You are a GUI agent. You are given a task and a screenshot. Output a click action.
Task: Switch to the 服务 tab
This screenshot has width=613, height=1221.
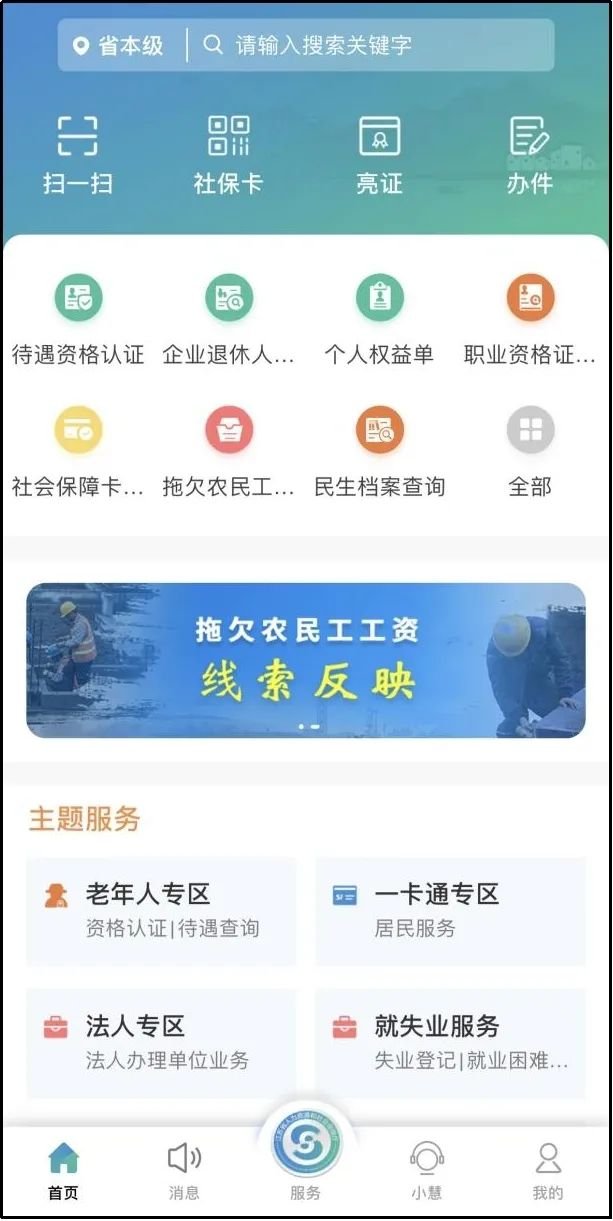[x=305, y=1160]
